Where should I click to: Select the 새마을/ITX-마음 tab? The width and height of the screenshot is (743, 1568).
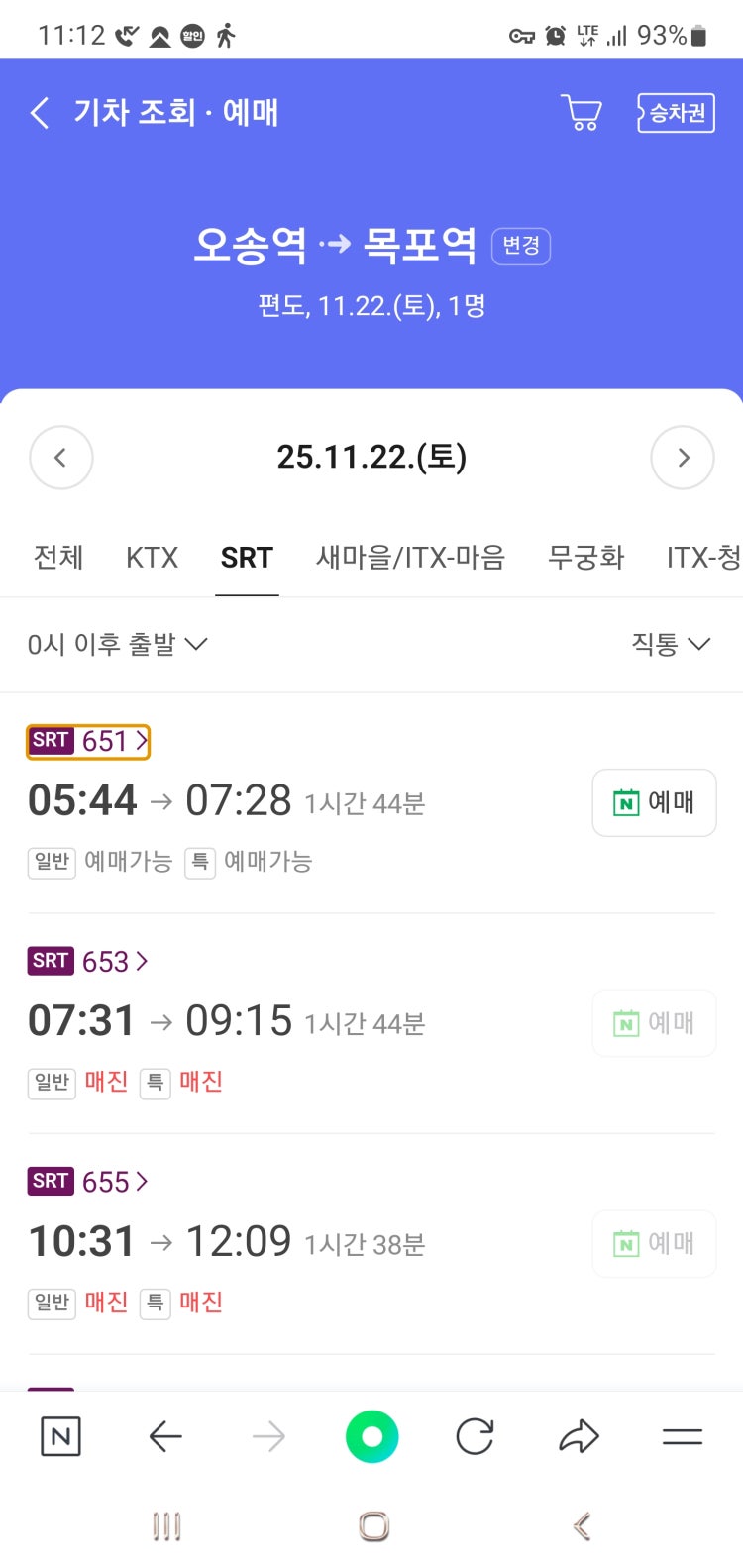410,558
